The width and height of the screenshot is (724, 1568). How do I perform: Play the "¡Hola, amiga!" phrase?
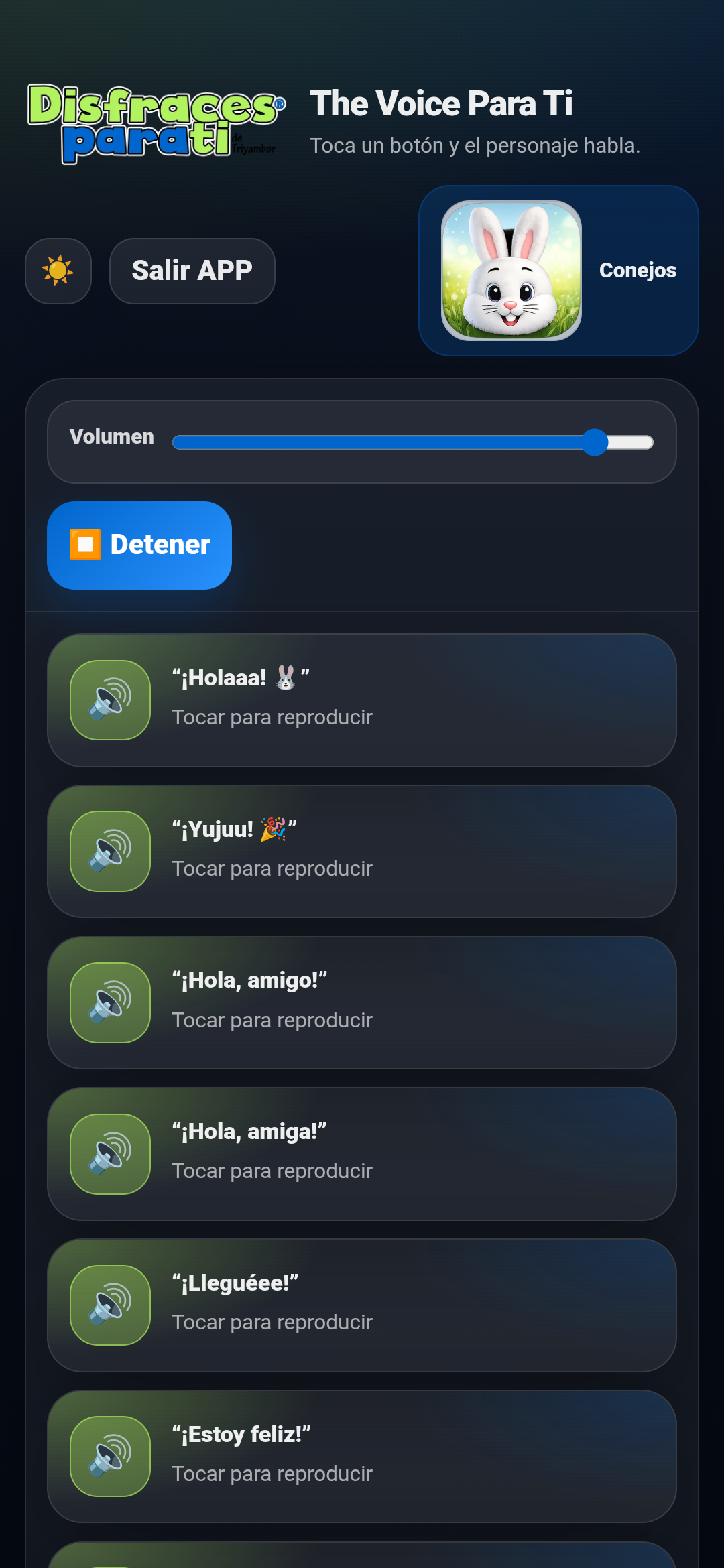pos(362,1154)
